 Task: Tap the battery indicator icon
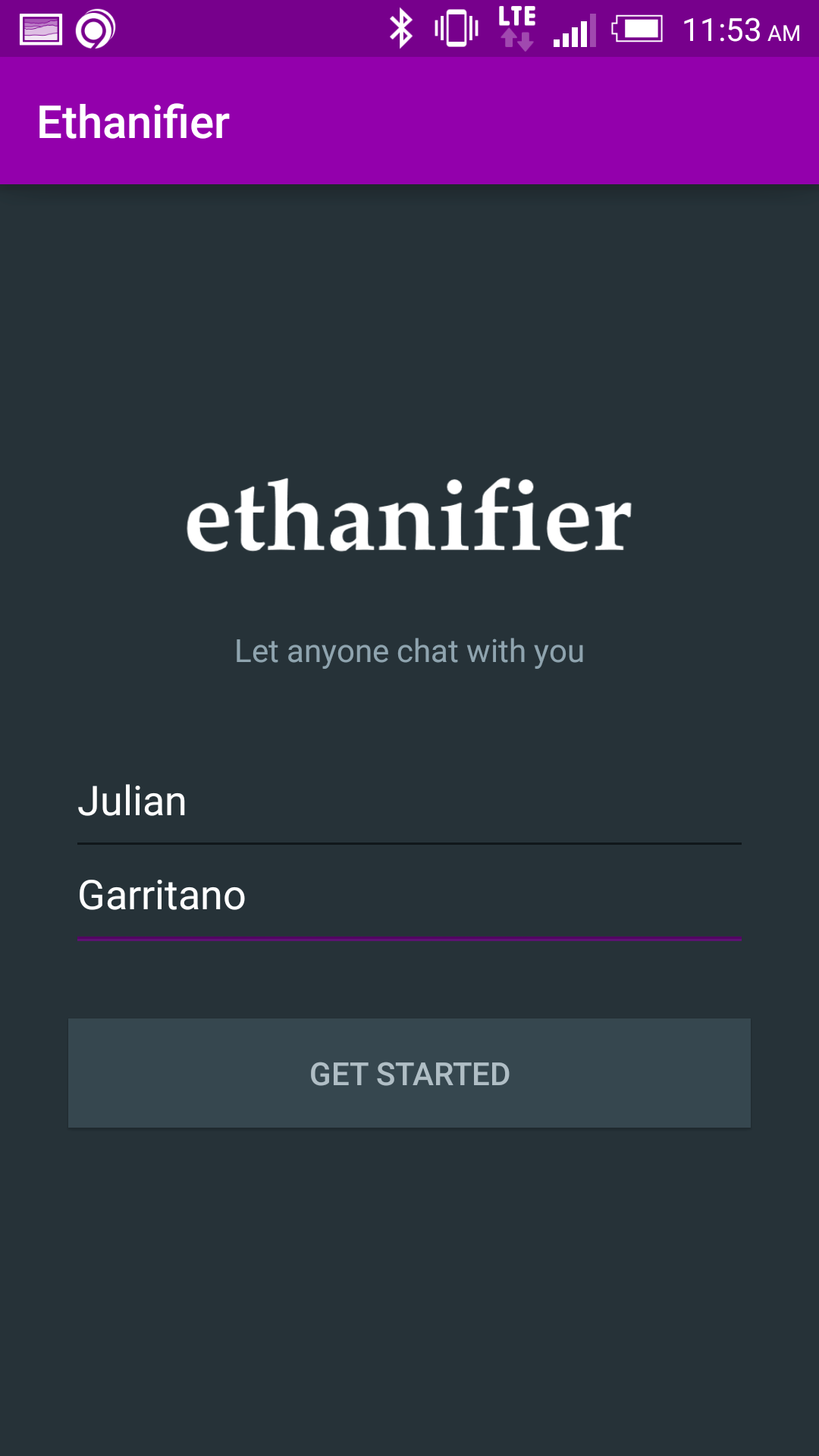(637, 29)
